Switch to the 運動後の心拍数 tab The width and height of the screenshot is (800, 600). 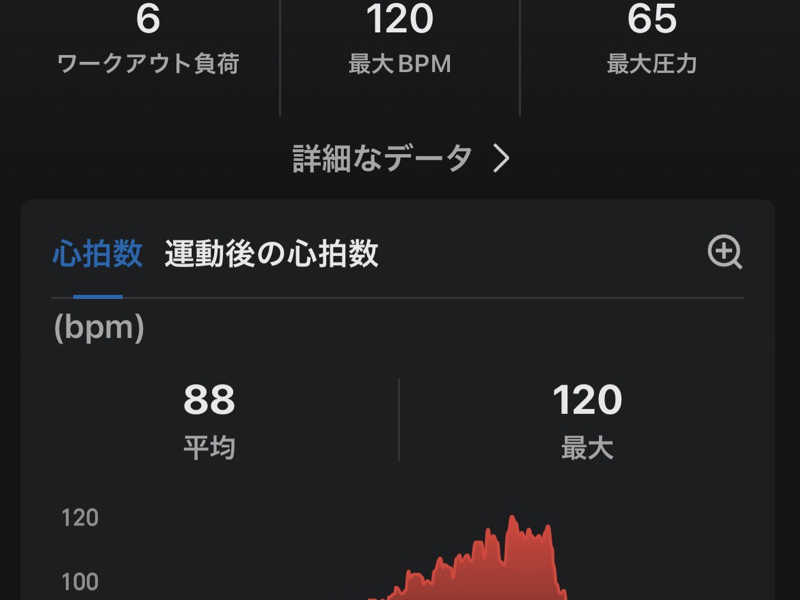pos(271,254)
